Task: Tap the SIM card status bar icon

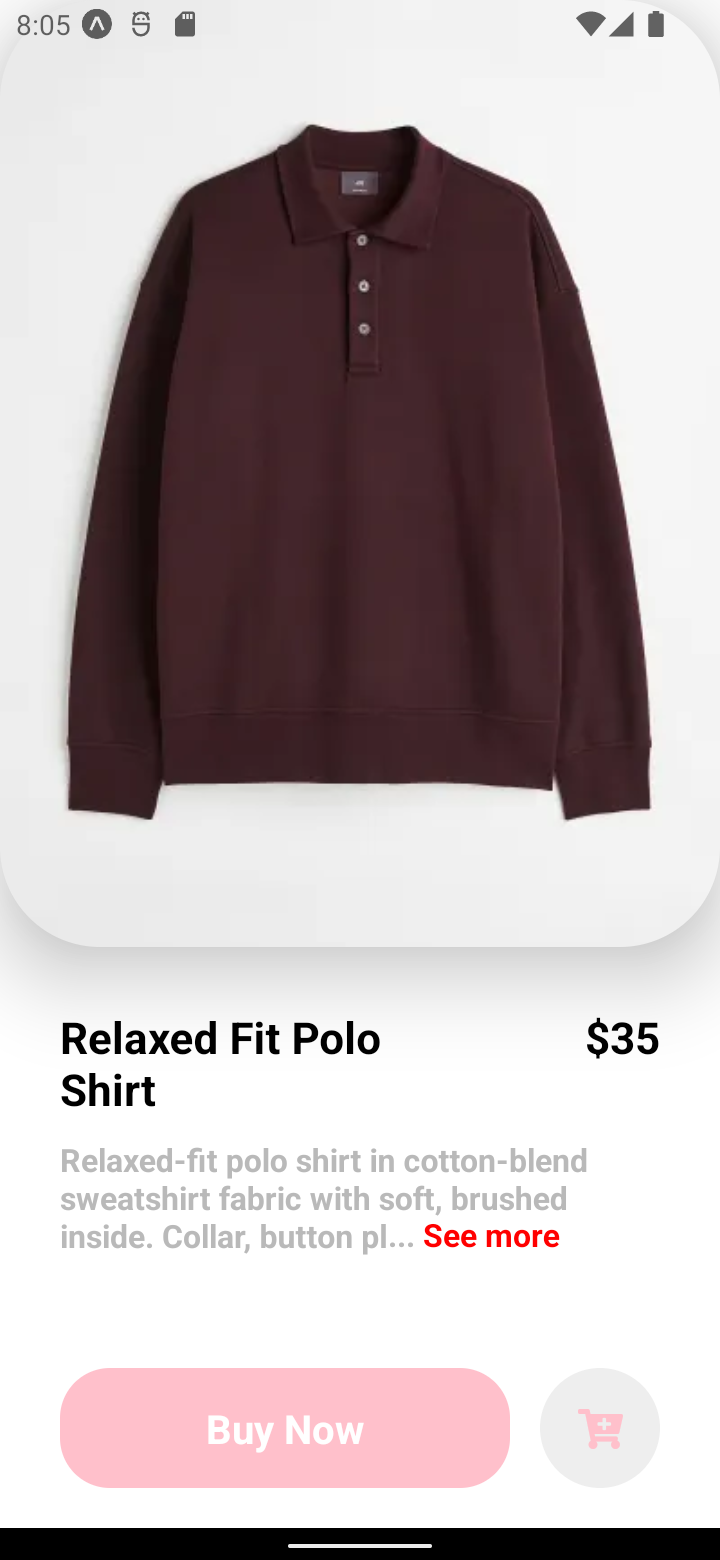Action: [183, 25]
